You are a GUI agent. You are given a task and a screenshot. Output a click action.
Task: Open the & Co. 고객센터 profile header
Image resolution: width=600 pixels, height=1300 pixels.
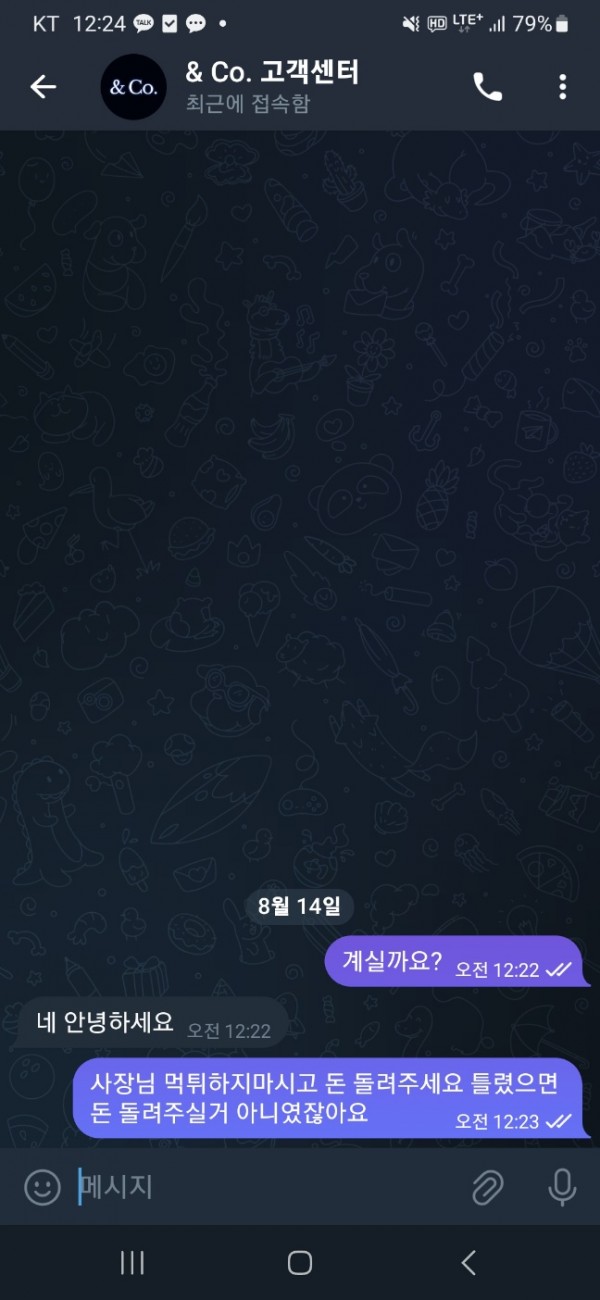231,87
